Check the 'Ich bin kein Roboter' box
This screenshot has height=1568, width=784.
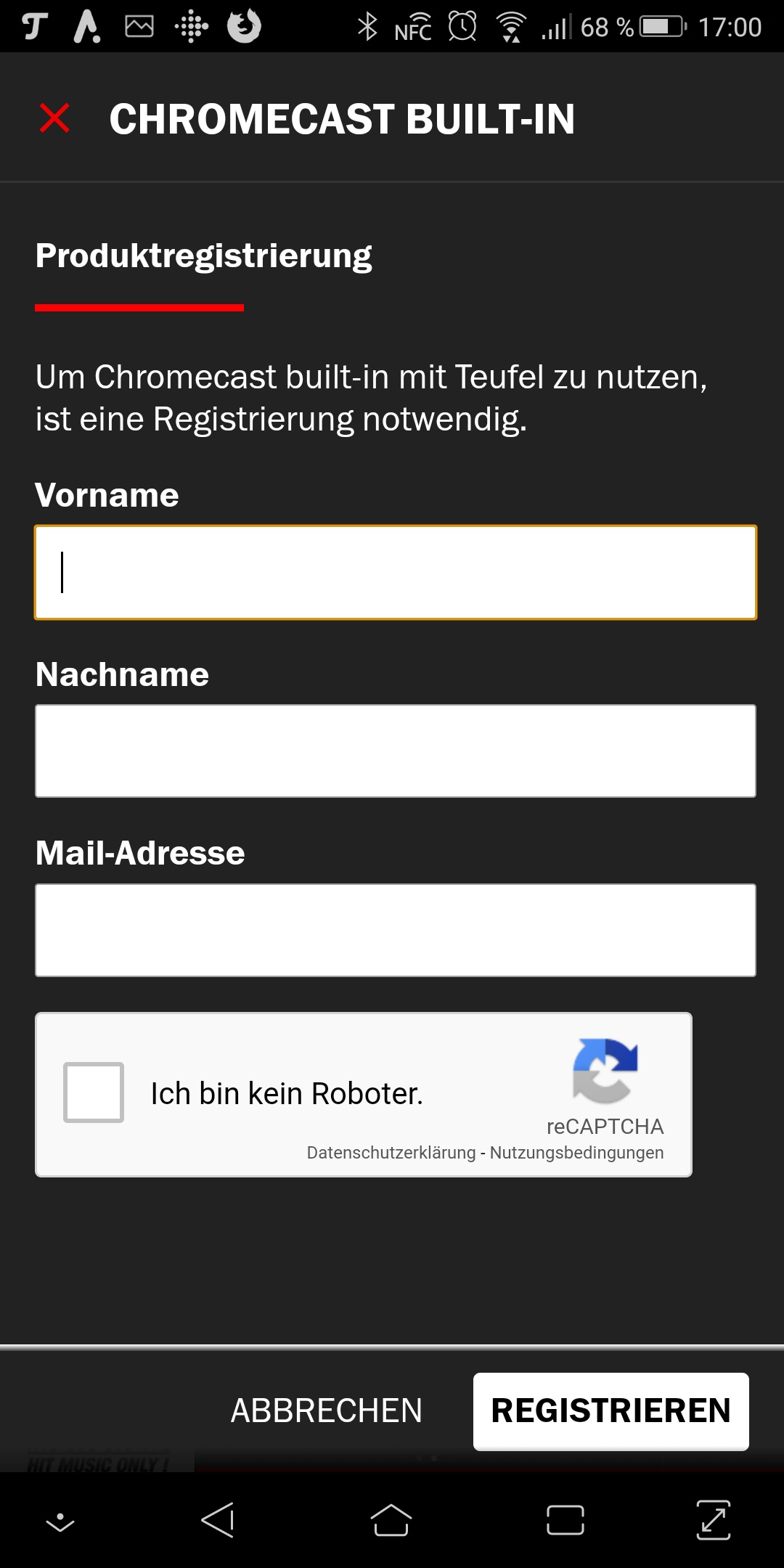coord(94,1093)
